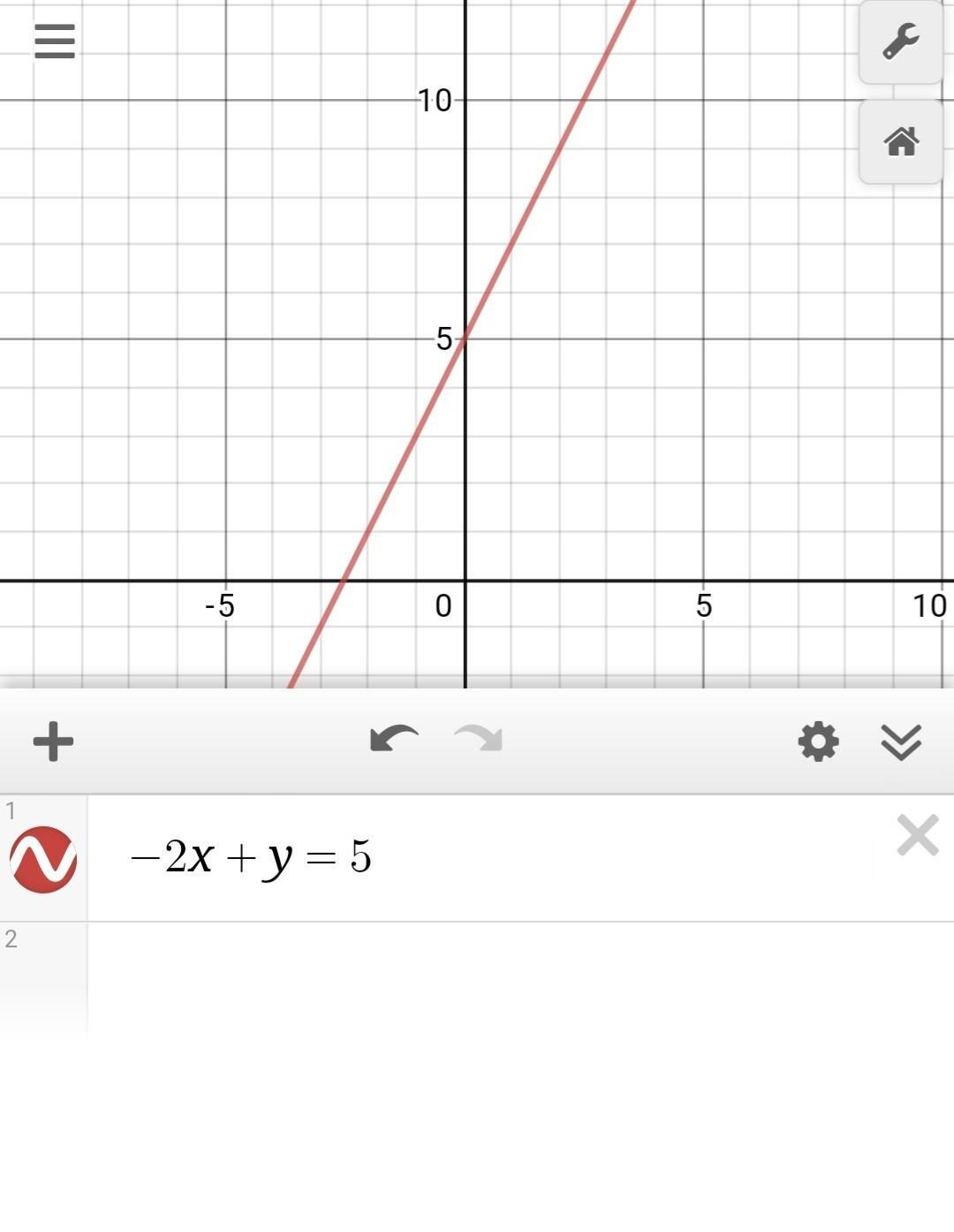The image size is (954, 1232).
Task: Collapse the expression list panel
Action: [901, 741]
